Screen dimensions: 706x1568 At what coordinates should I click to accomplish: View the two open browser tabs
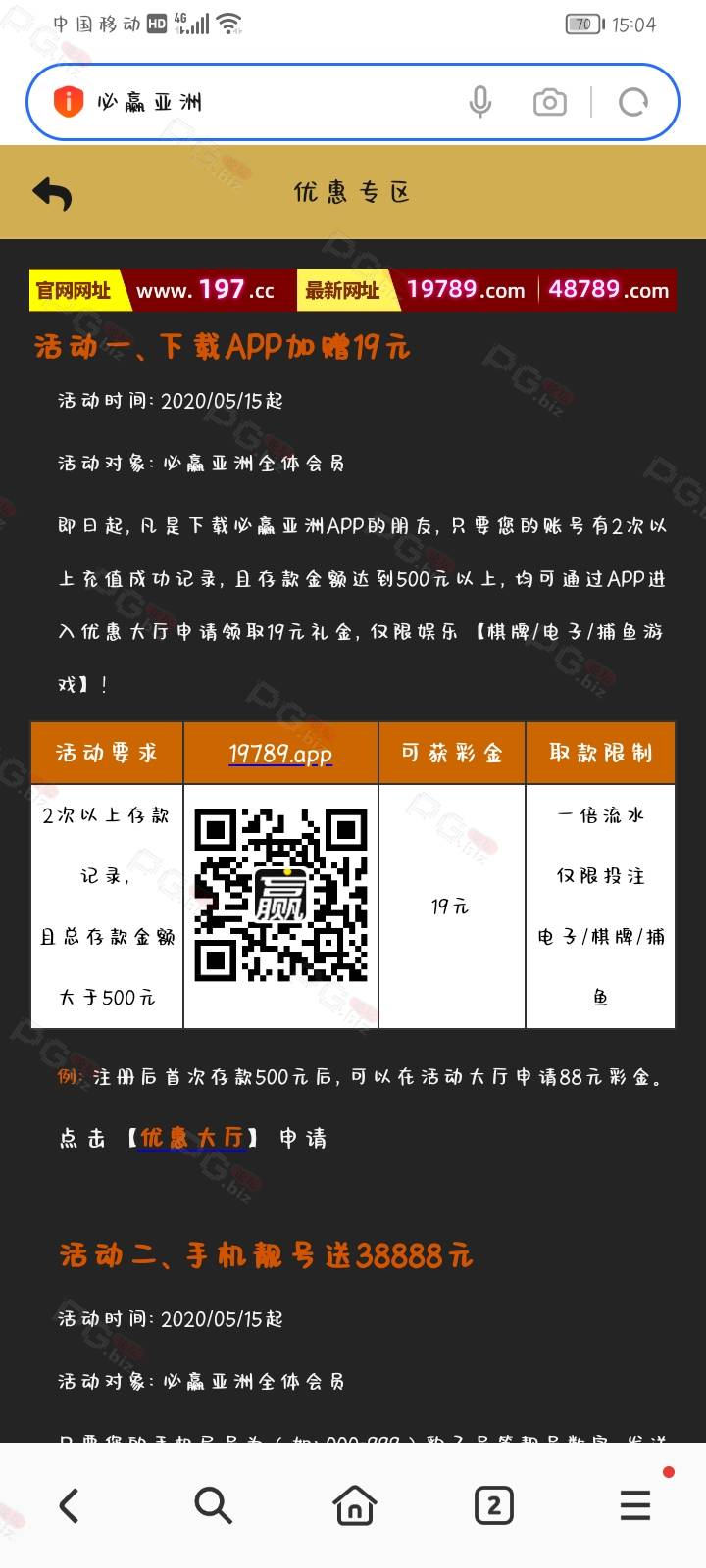coord(493,1505)
